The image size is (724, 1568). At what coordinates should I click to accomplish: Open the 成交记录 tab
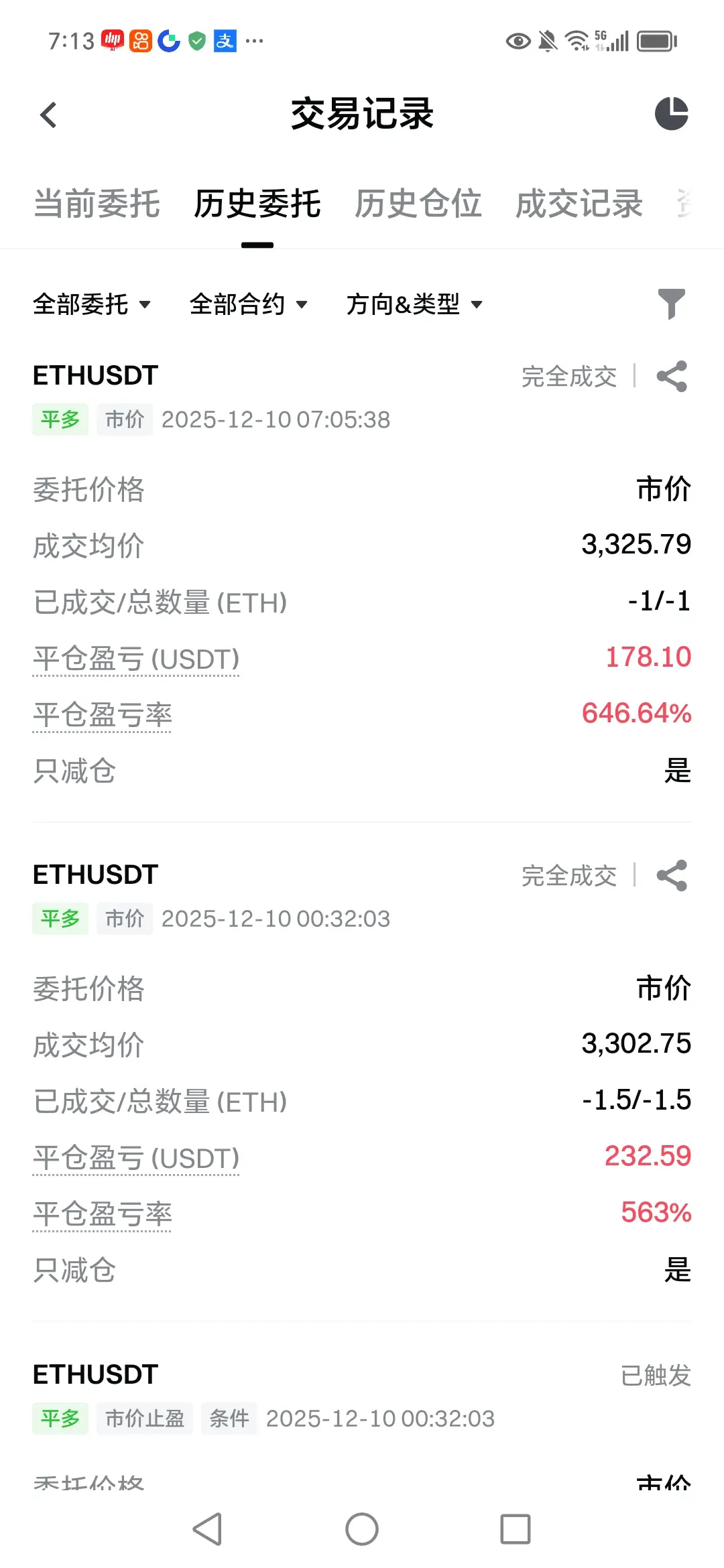click(579, 204)
